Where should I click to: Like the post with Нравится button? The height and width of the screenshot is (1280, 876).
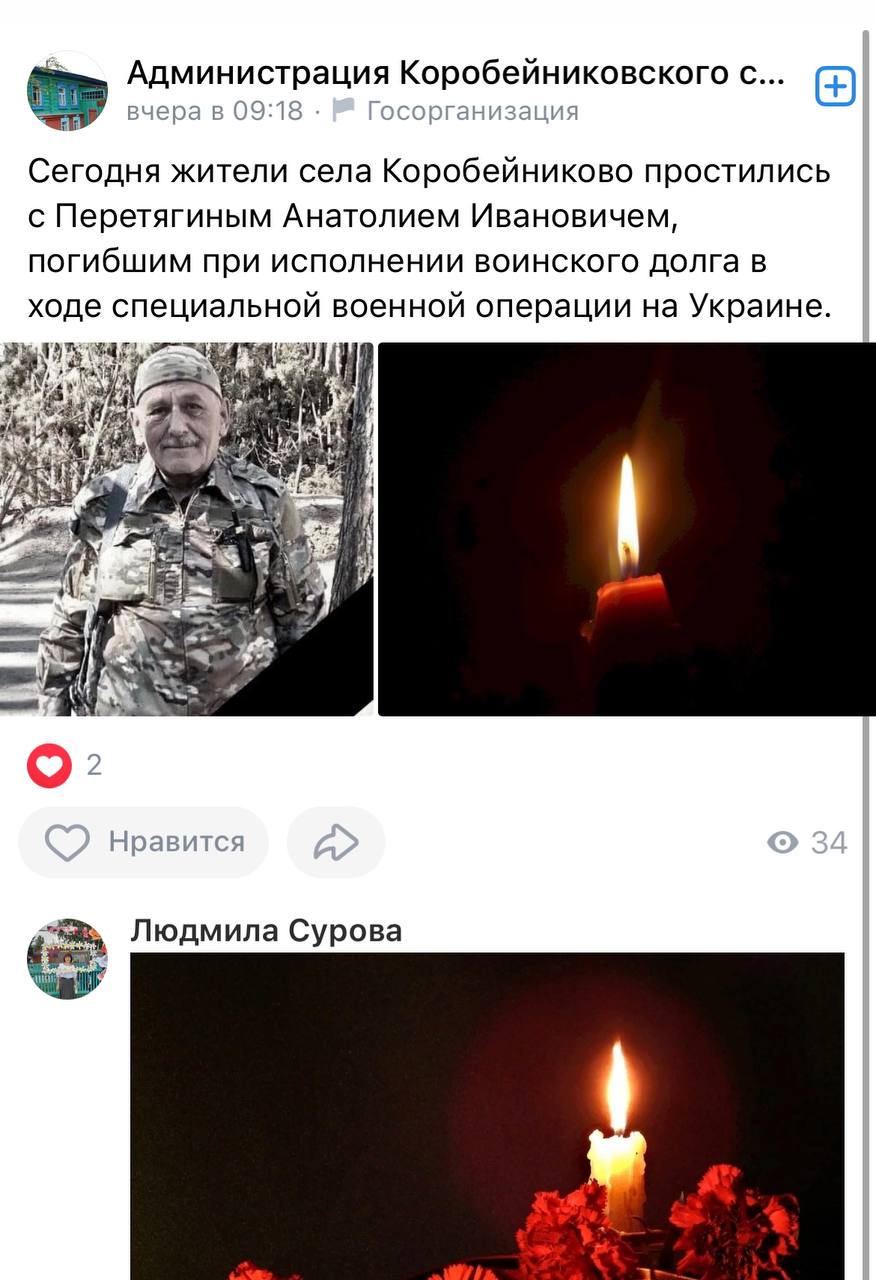[x=144, y=842]
